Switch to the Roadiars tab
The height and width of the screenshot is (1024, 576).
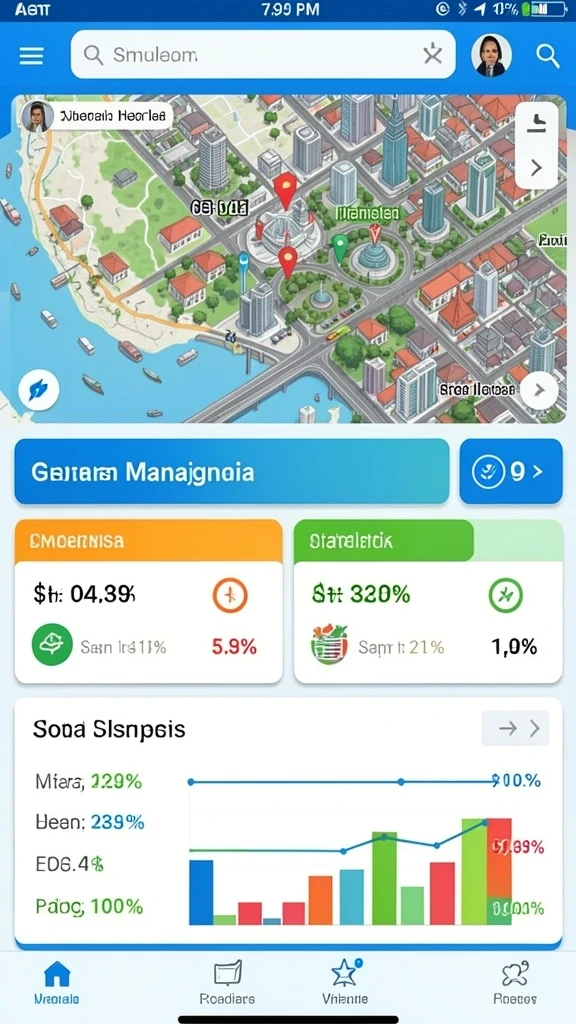tap(227, 982)
